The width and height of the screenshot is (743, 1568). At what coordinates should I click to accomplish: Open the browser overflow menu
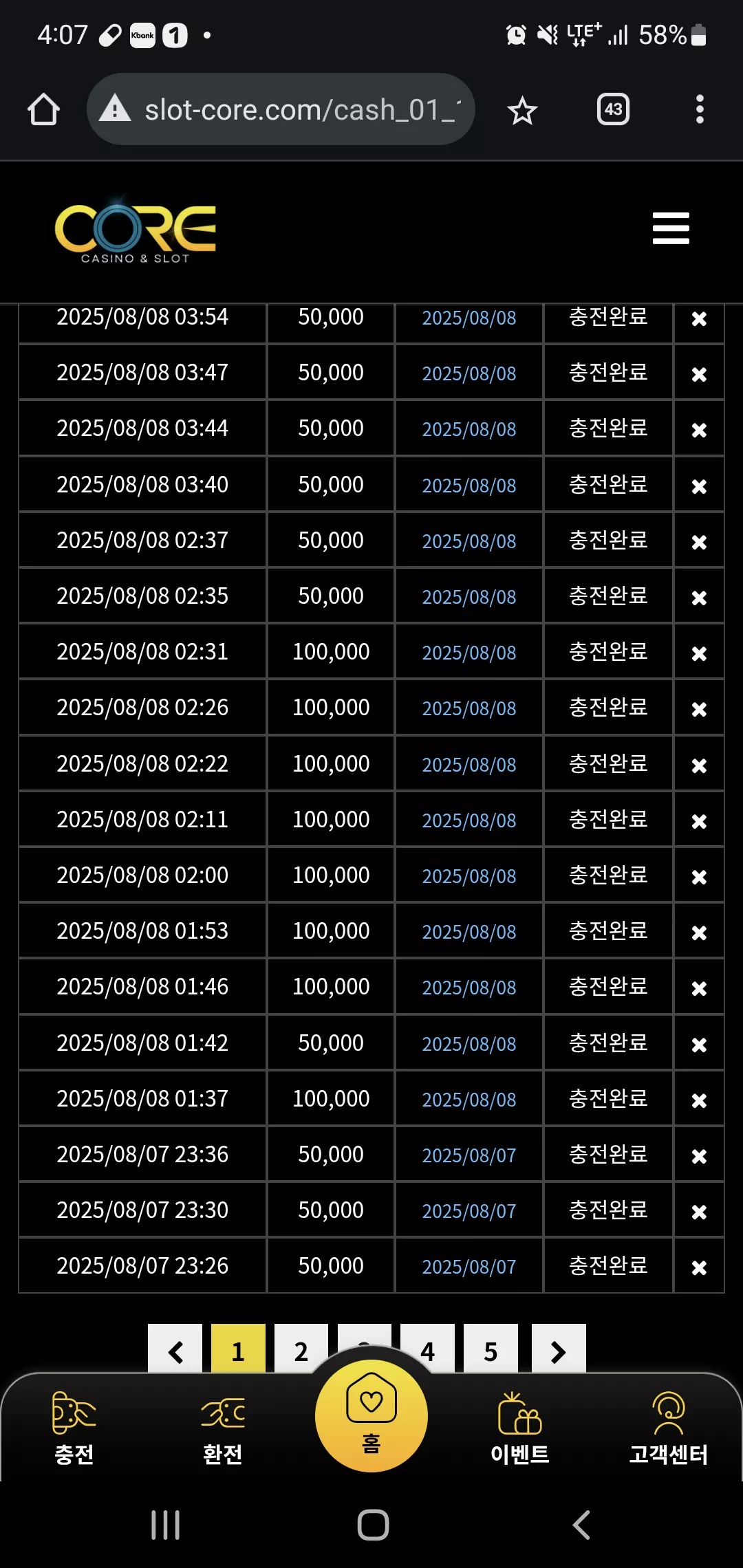pyautogui.click(x=700, y=109)
